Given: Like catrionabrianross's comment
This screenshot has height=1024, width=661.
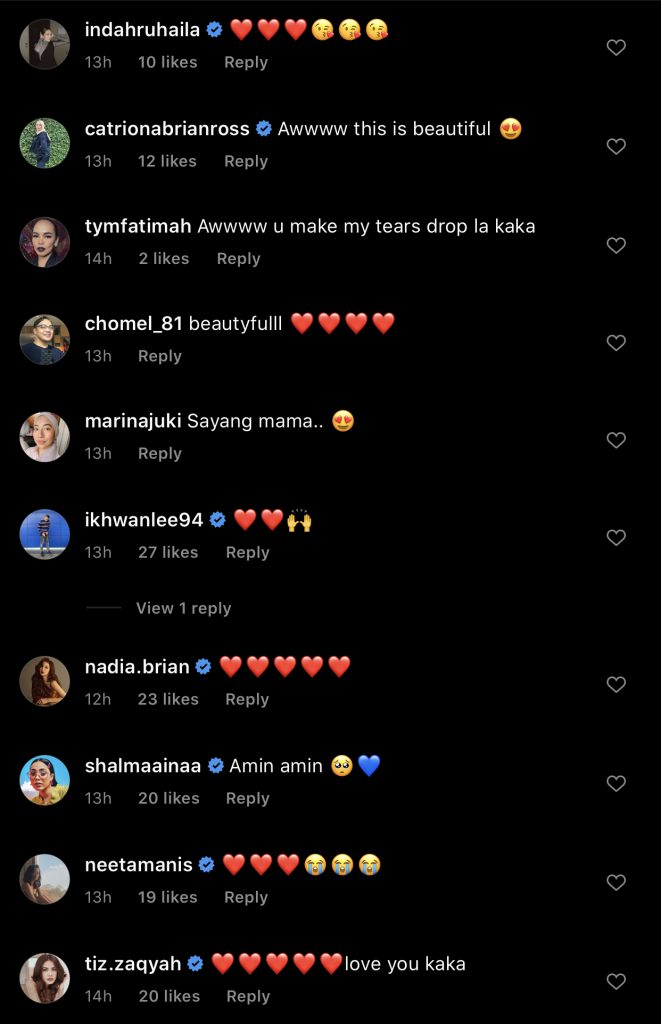Looking at the screenshot, I should coord(617,146).
